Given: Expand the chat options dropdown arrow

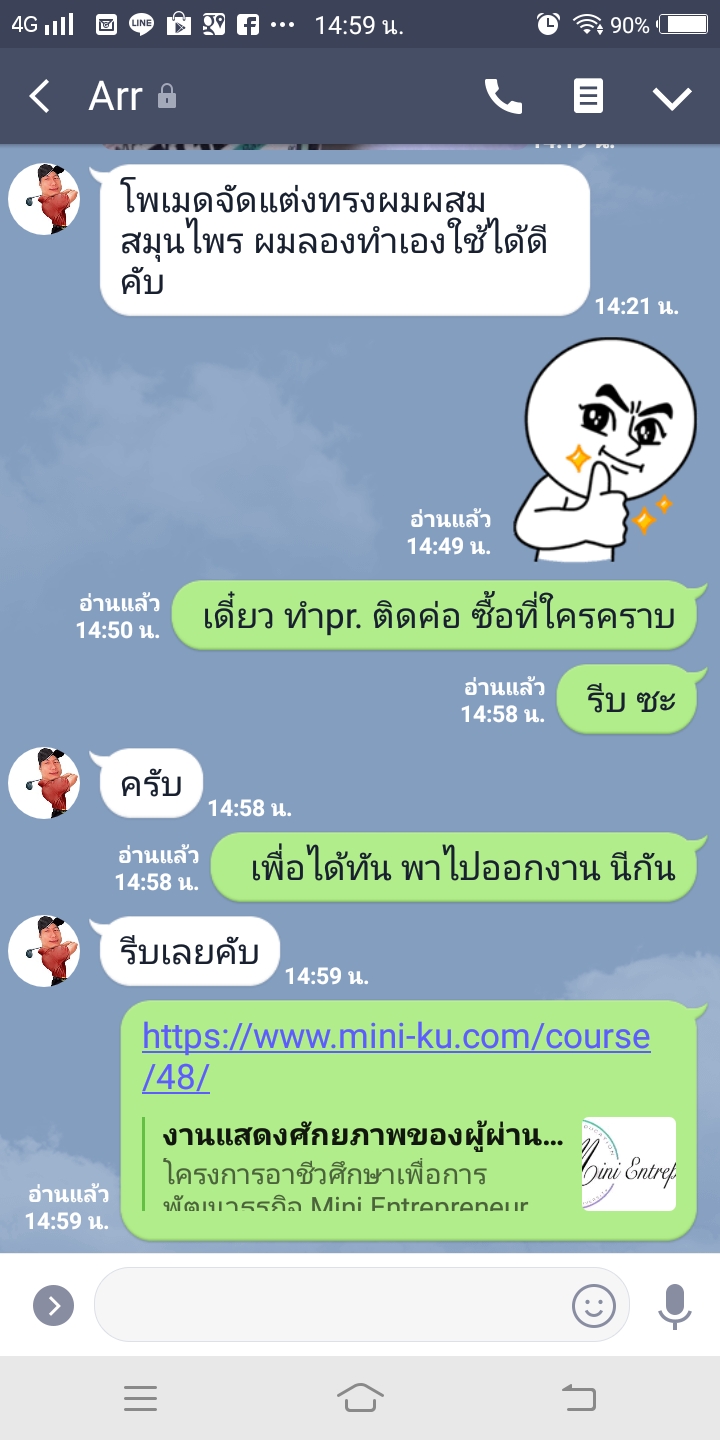Looking at the screenshot, I should click(x=672, y=97).
